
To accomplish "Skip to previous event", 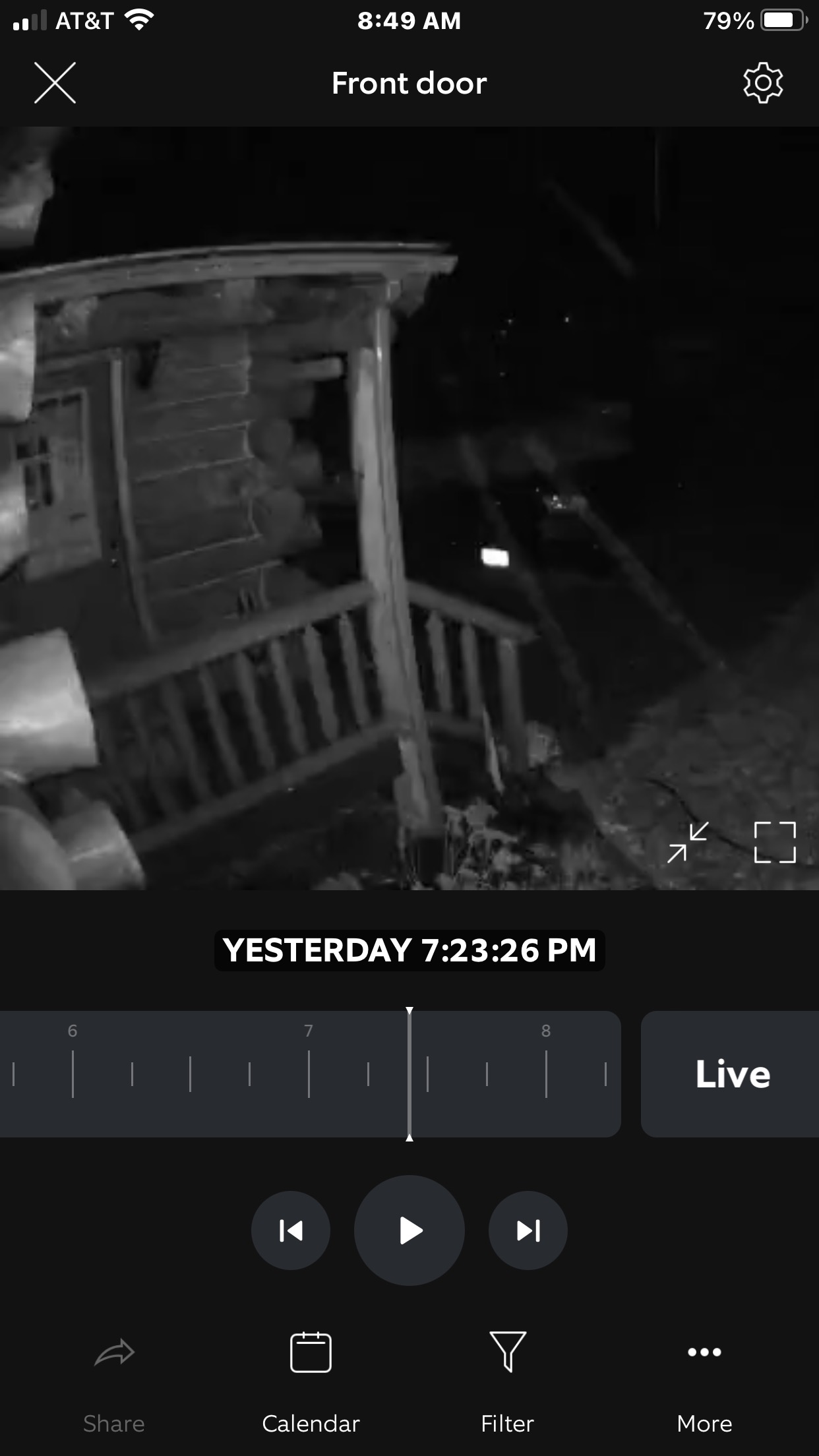I will coord(291,1230).
